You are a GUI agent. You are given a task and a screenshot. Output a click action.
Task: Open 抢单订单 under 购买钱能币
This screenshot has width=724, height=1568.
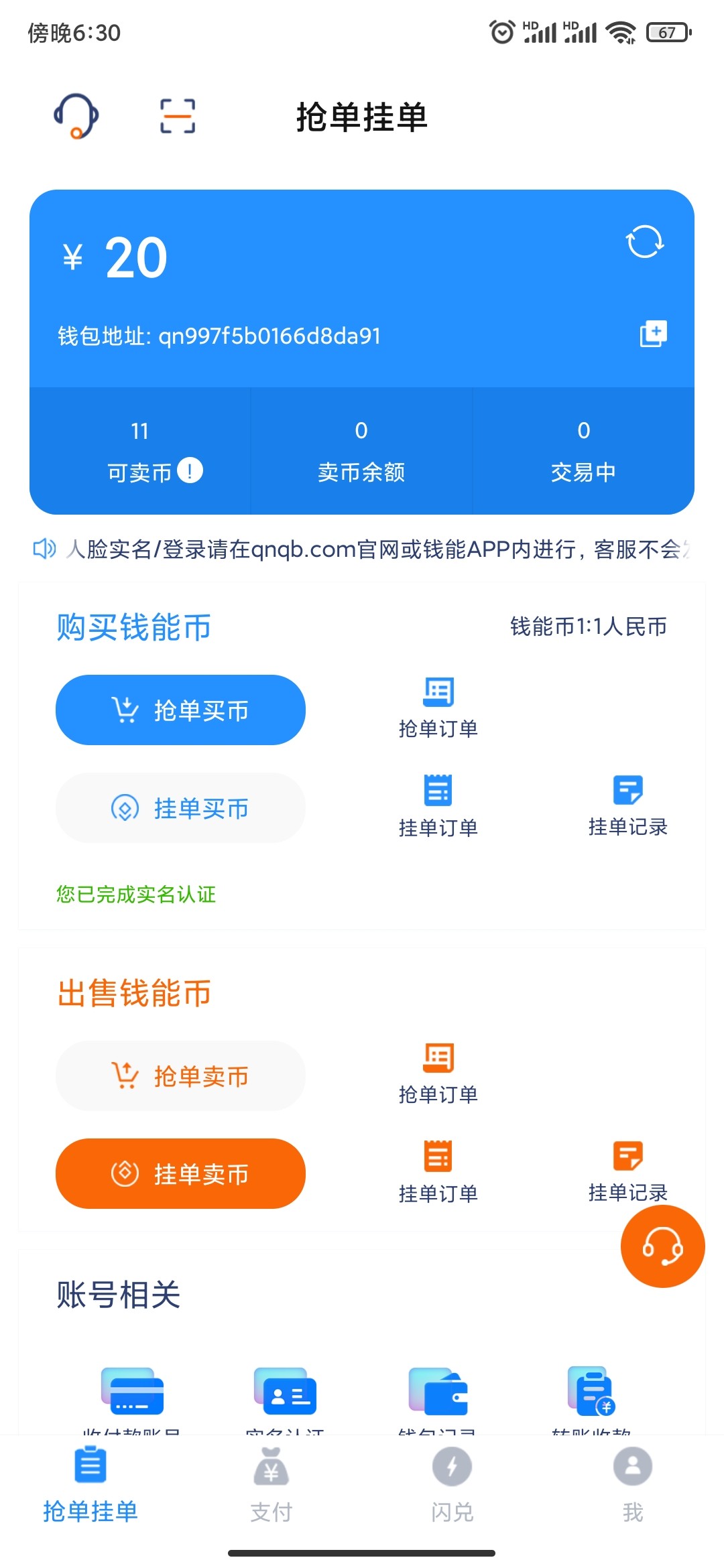click(438, 708)
